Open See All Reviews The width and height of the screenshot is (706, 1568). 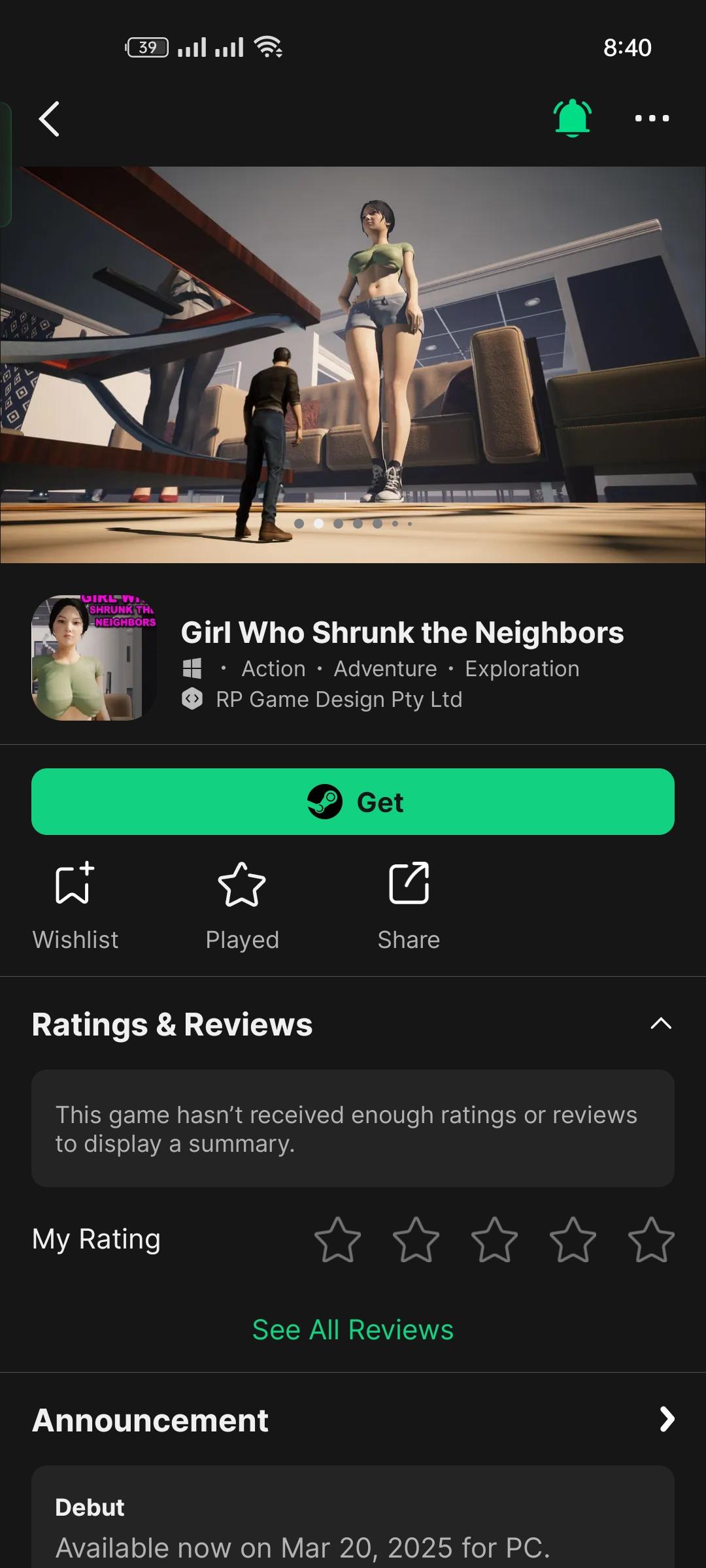[353, 1330]
